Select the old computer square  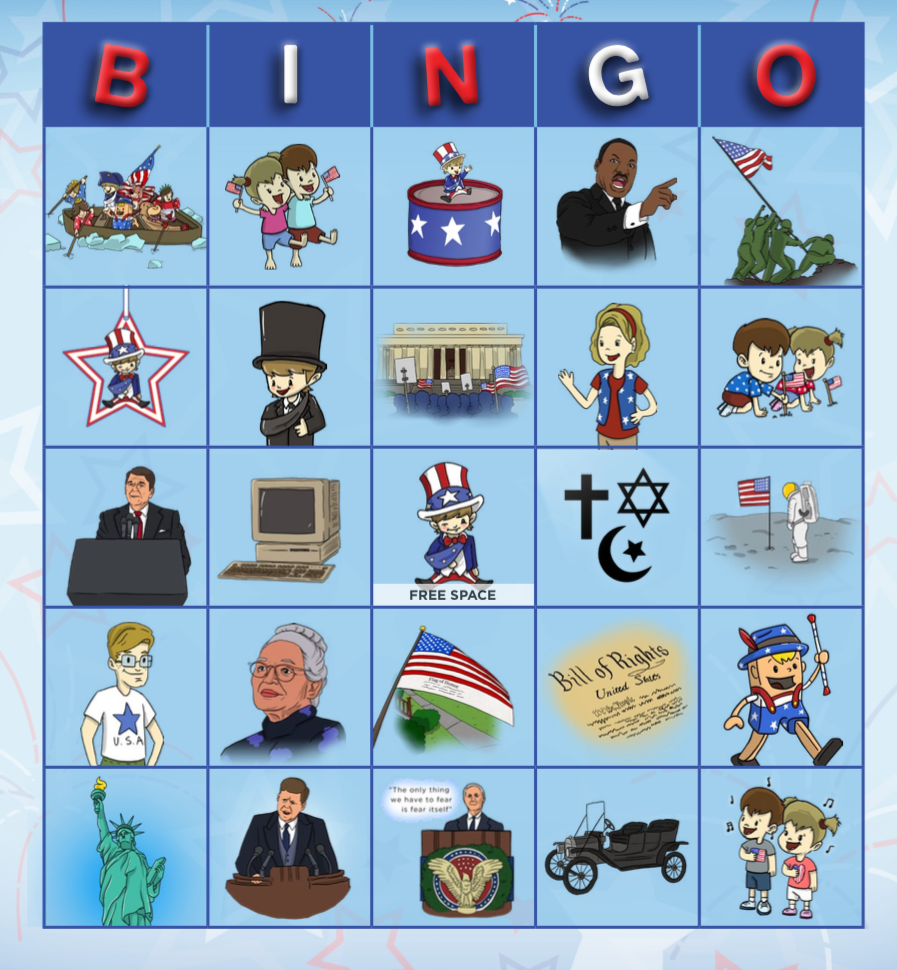pyautogui.click(x=290, y=527)
